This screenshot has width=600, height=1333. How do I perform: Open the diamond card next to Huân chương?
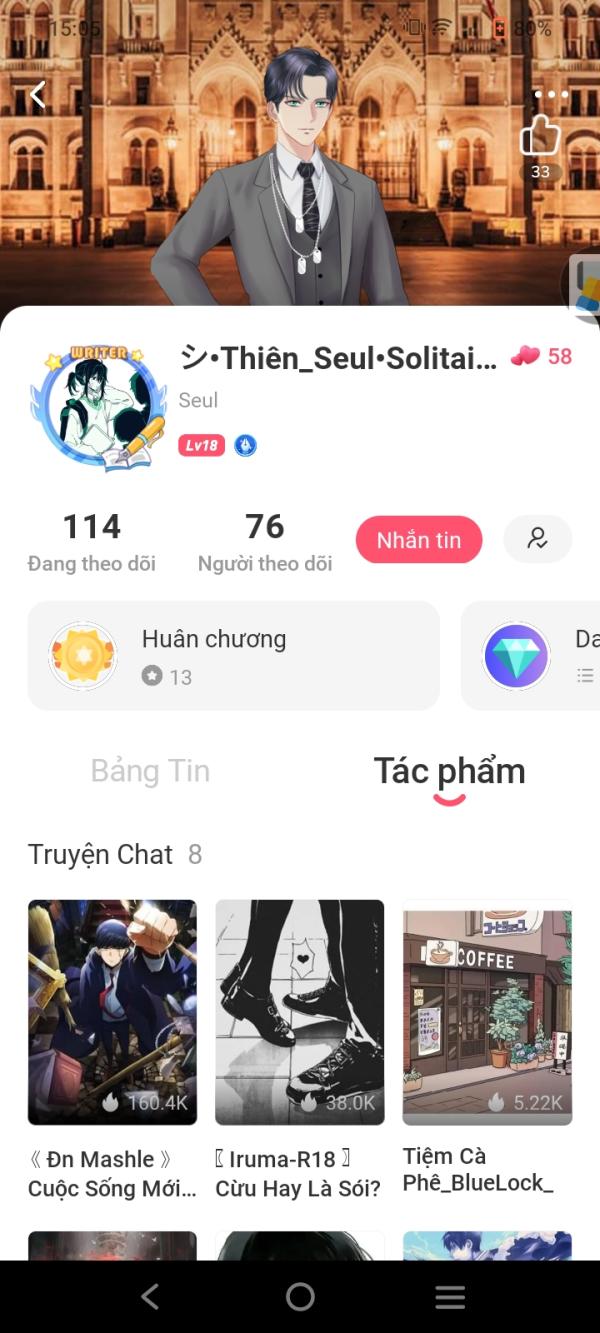[x=531, y=656]
